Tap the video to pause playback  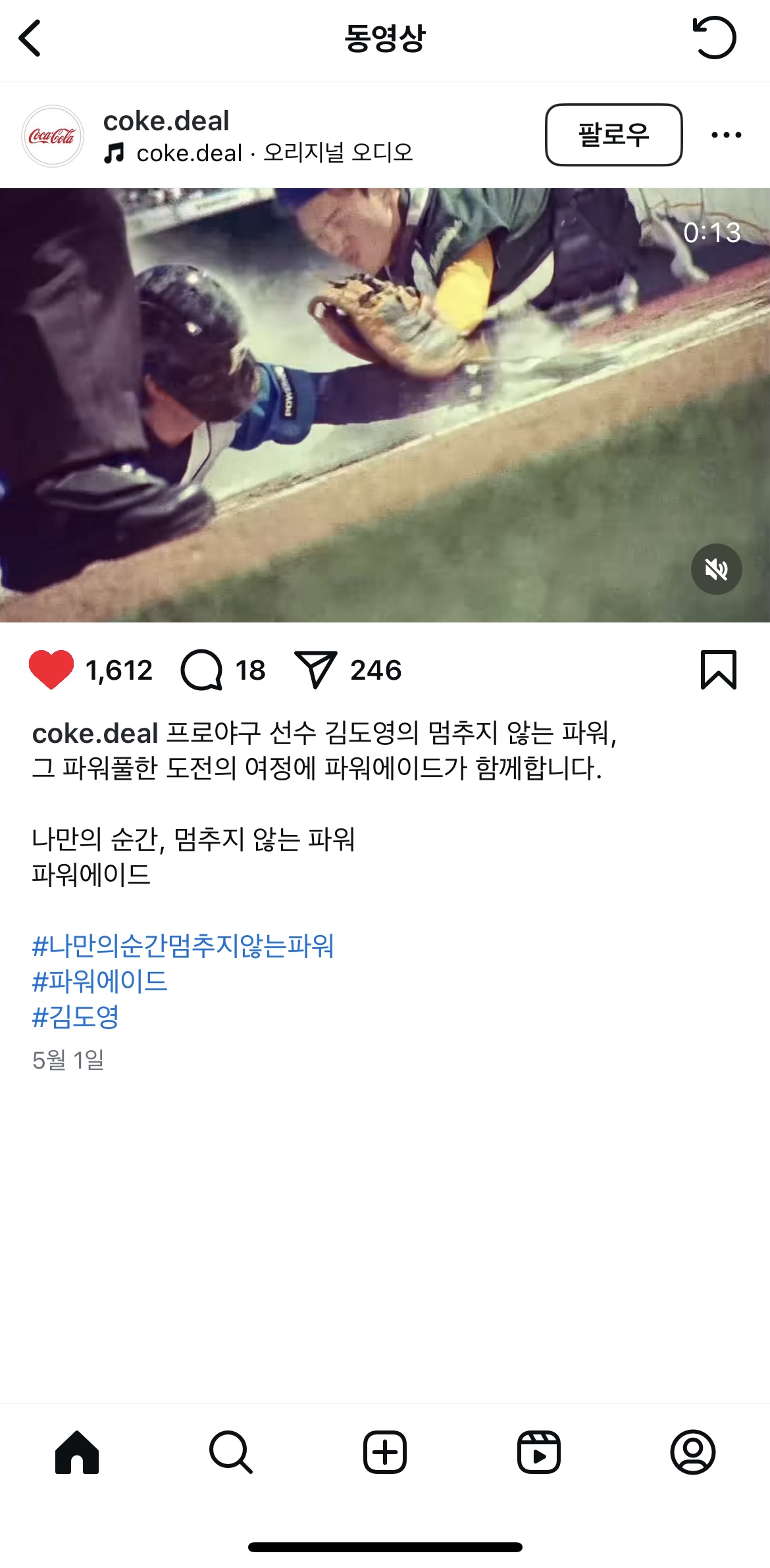coord(385,405)
